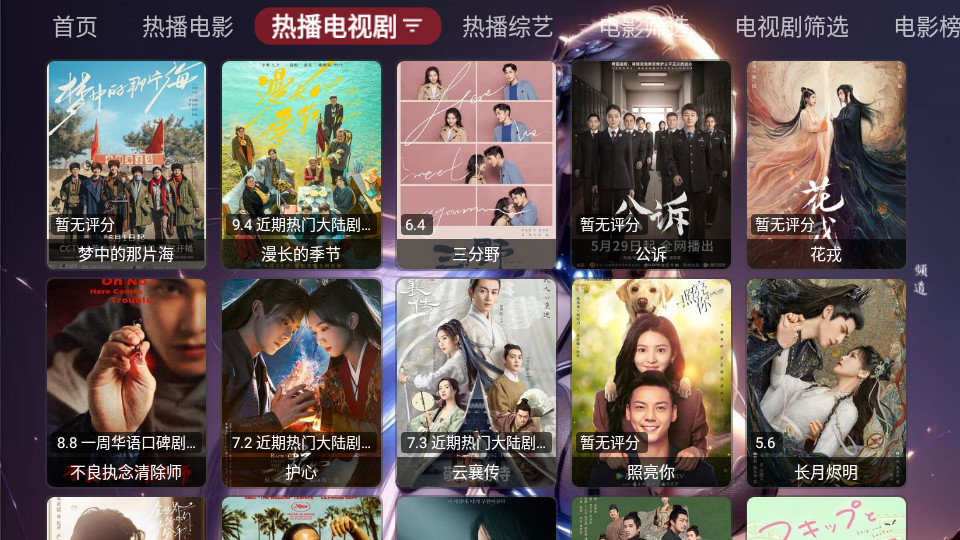Screen dimensions: 960x540
Task: Open the drama 照亮你
Action: (x=651, y=383)
